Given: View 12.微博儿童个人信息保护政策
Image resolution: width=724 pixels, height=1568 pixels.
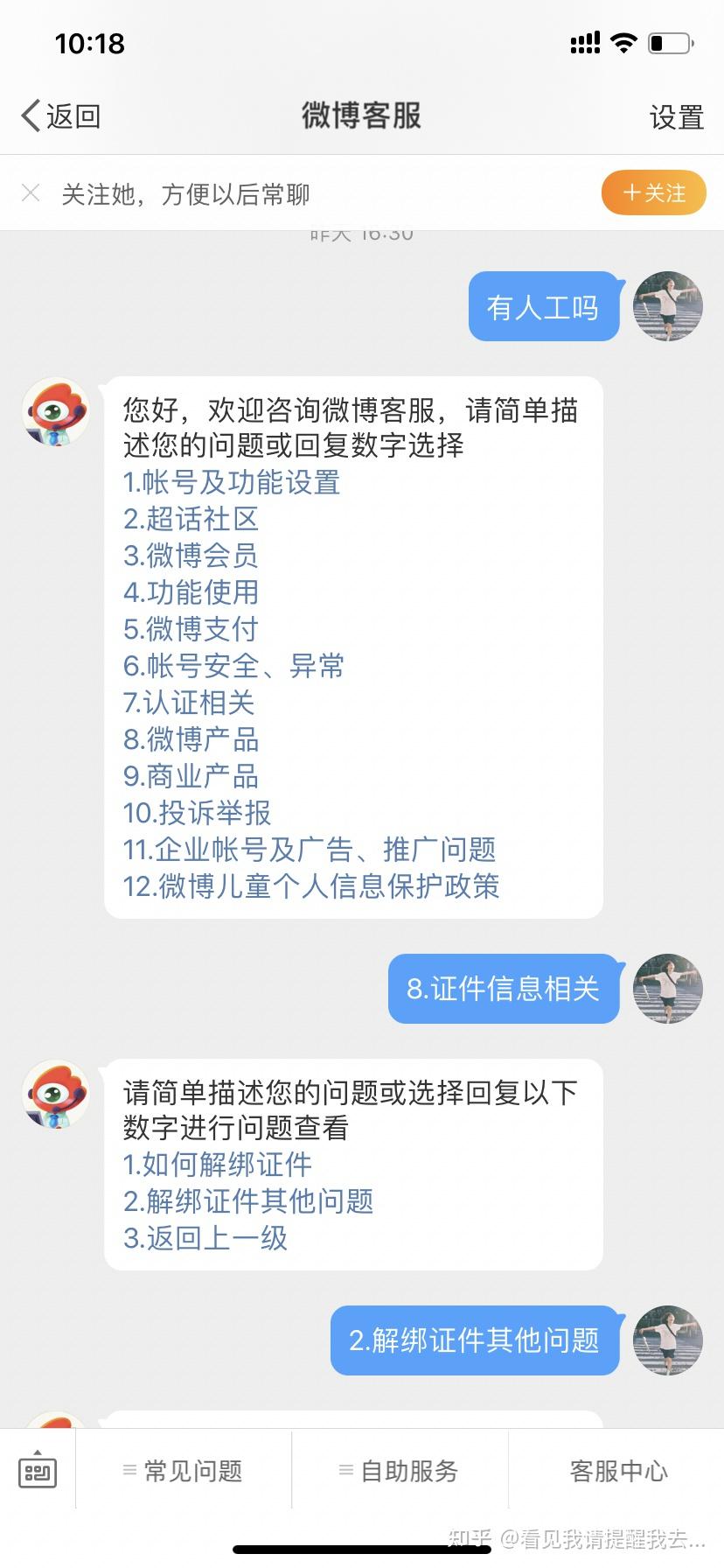Looking at the screenshot, I should (x=311, y=886).
